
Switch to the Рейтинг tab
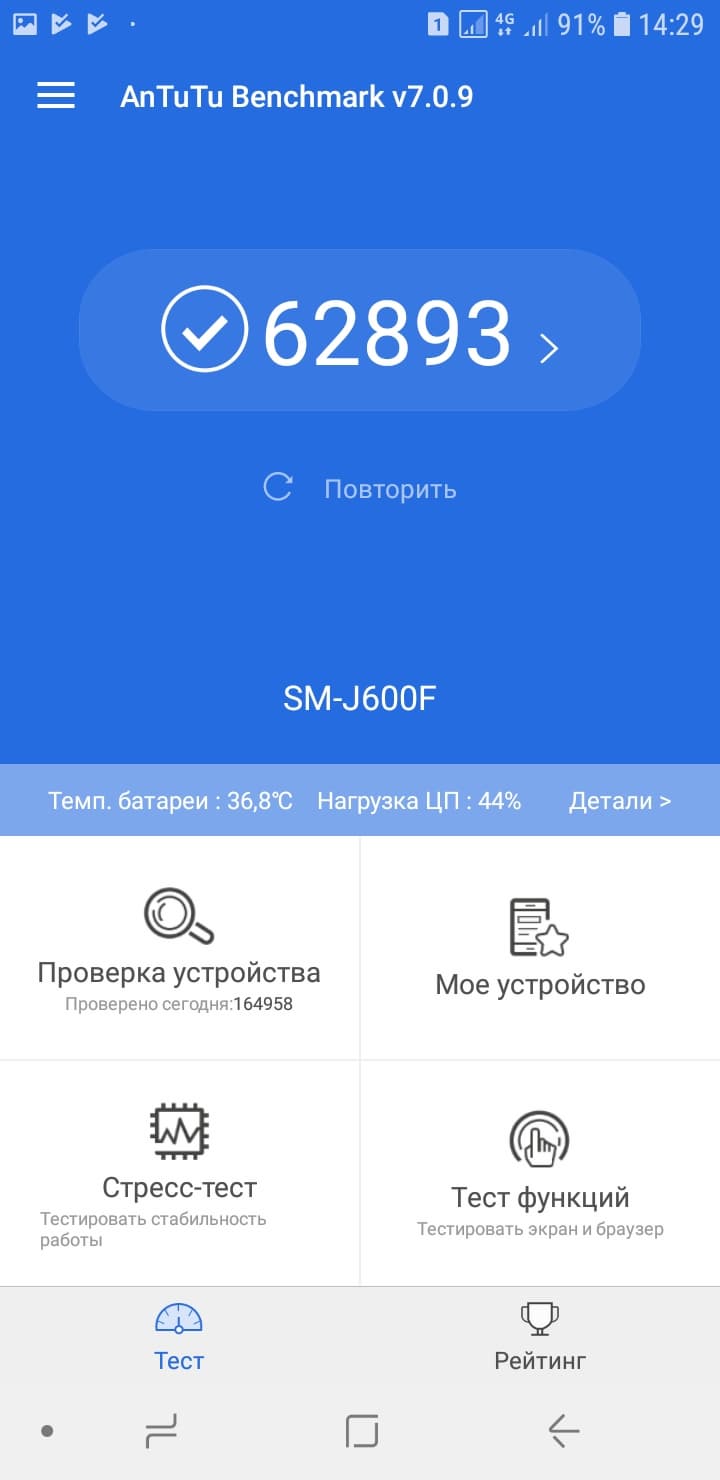[540, 1336]
